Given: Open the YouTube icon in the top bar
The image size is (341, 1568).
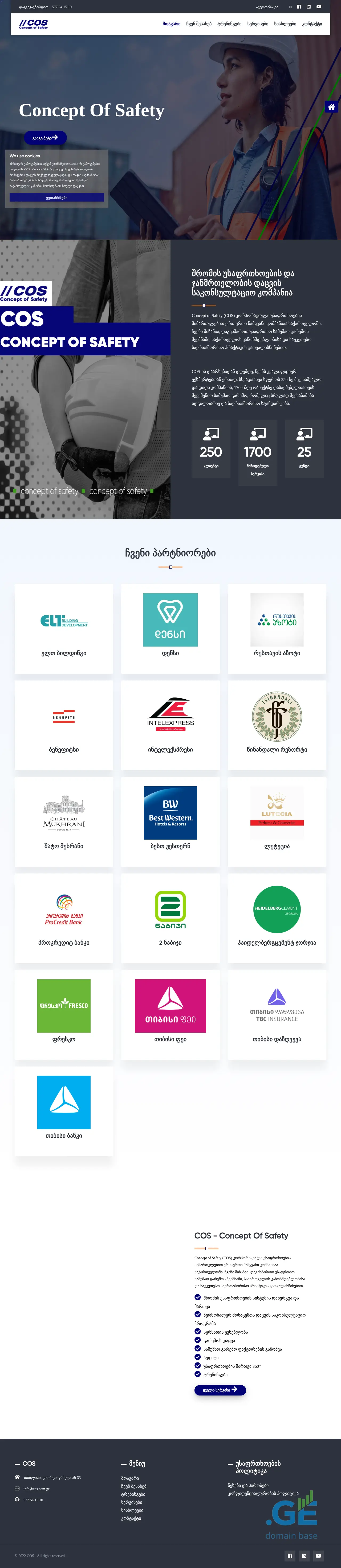Looking at the screenshot, I should pos(319,7).
